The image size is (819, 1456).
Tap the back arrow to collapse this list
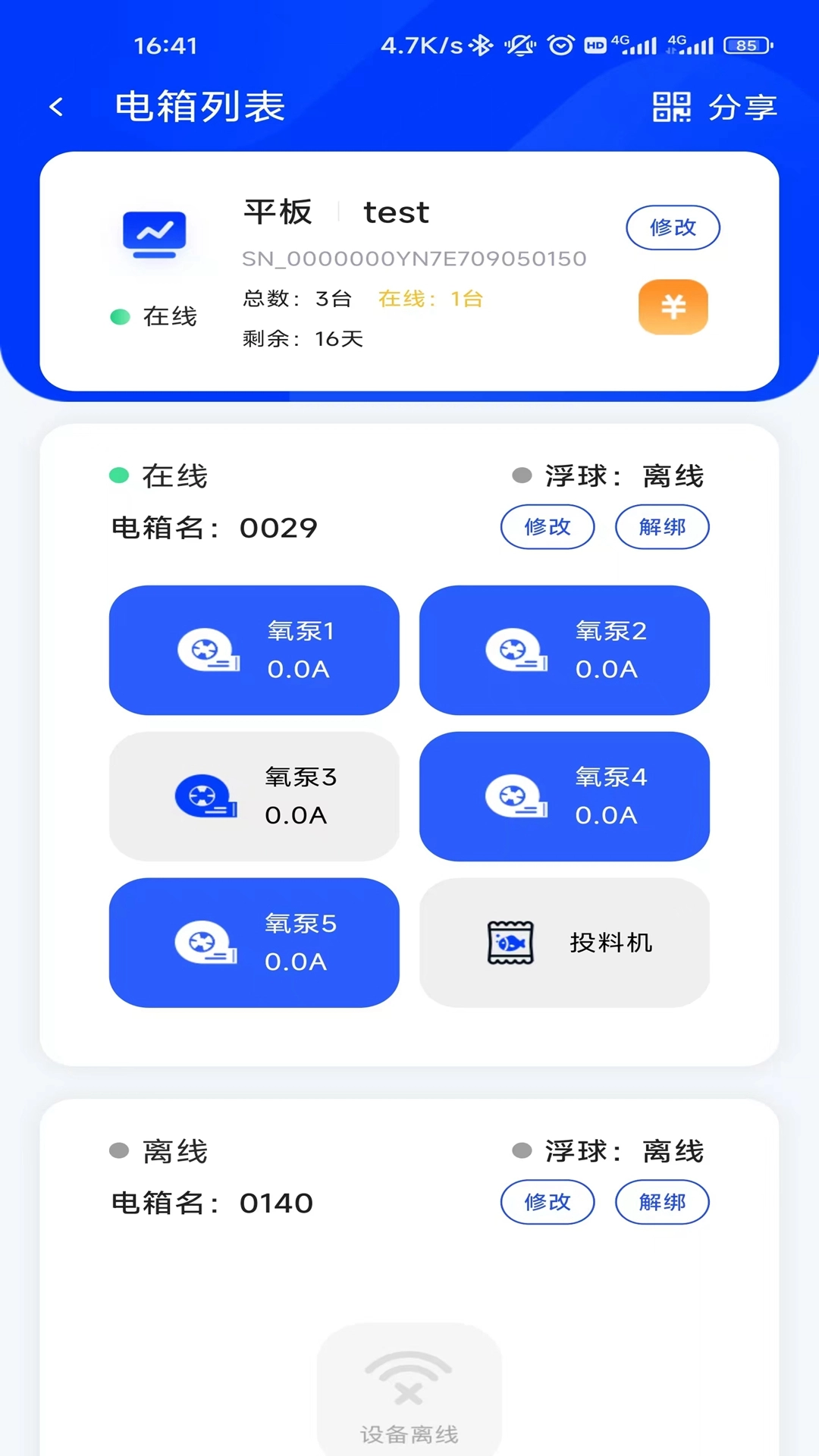point(57,106)
